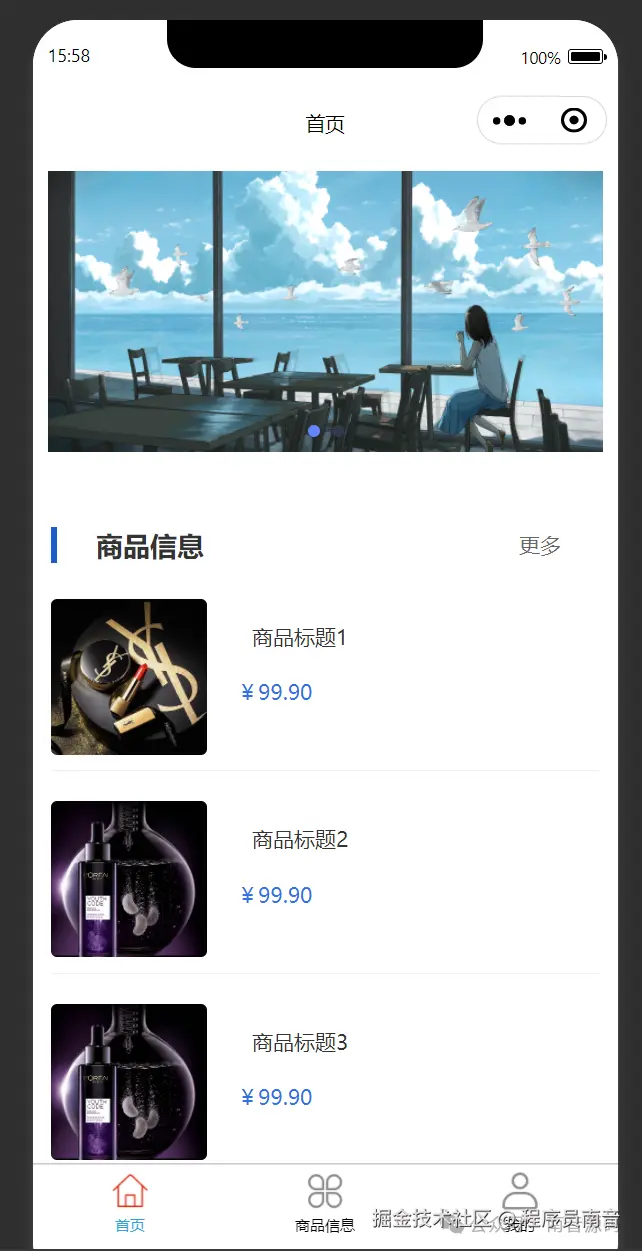Open the profile tab in bottom bar
Viewport: 642px width, 1251px height.
519,1200
